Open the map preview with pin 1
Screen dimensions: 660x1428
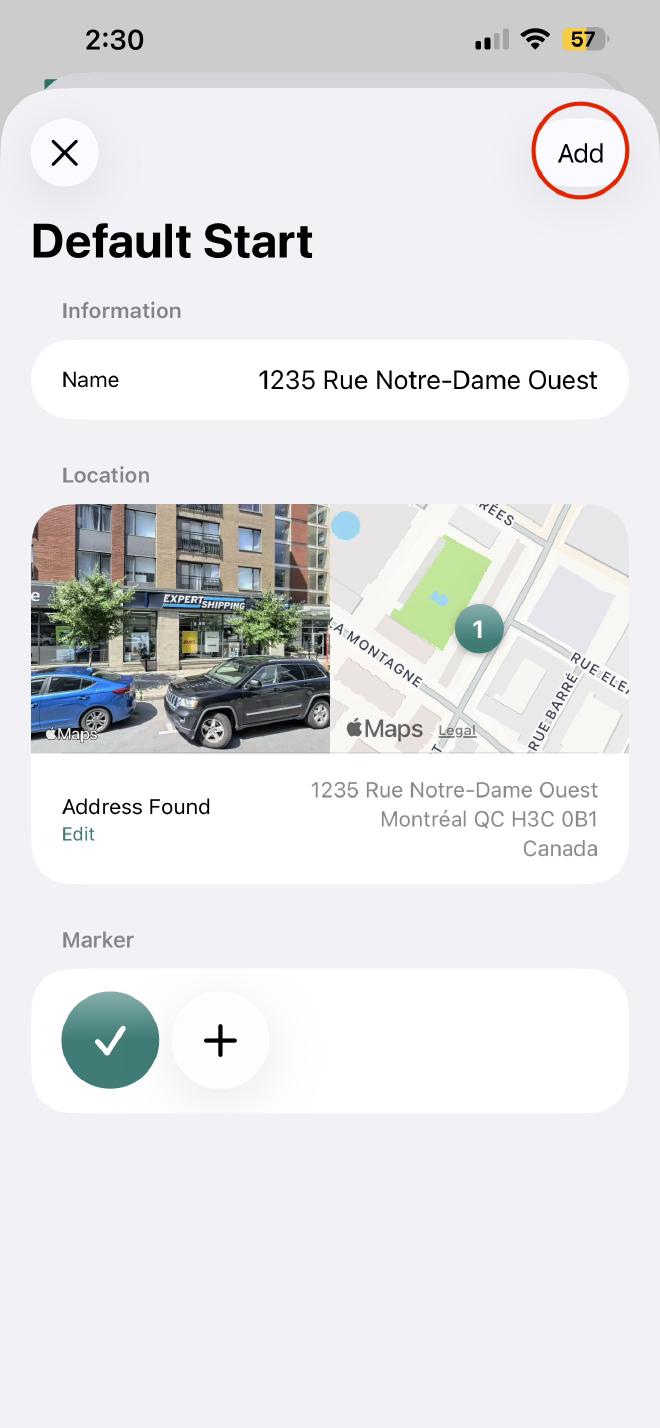479,628
